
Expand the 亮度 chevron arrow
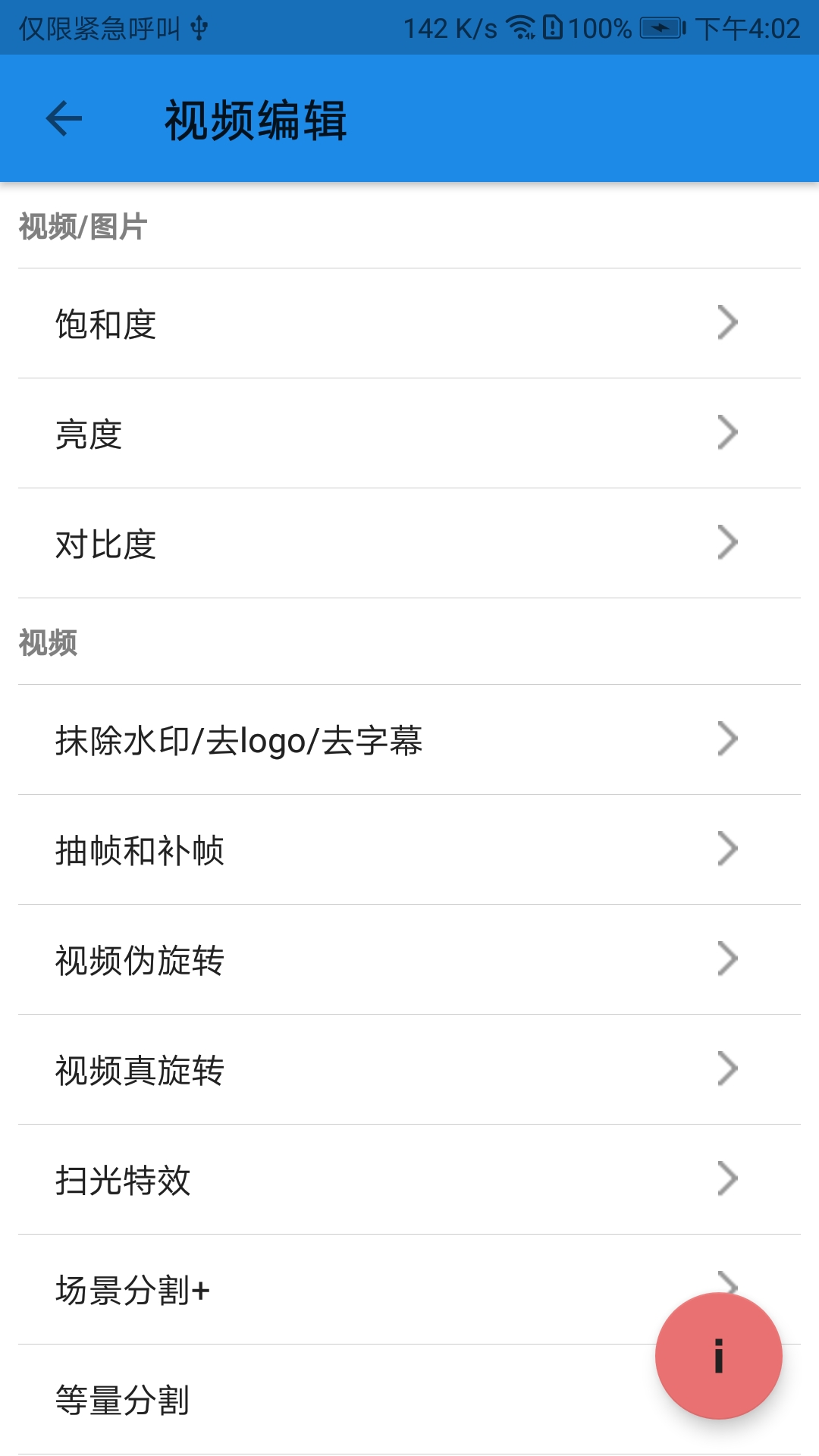pyautogui.click(x=726, y=433)
